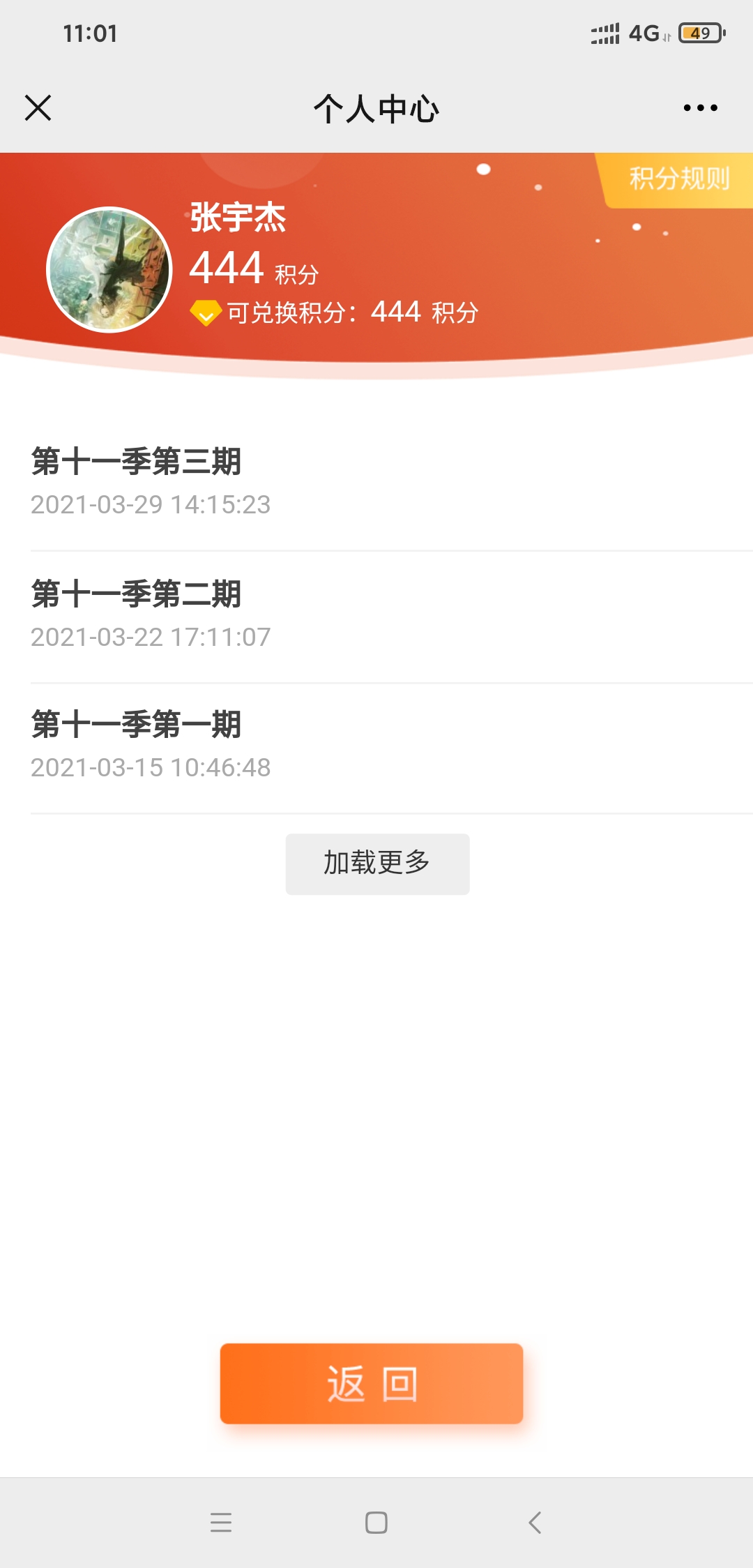The image size is (753, 1568).
Task: Go to the system home screen
Action: point(376,1522)
